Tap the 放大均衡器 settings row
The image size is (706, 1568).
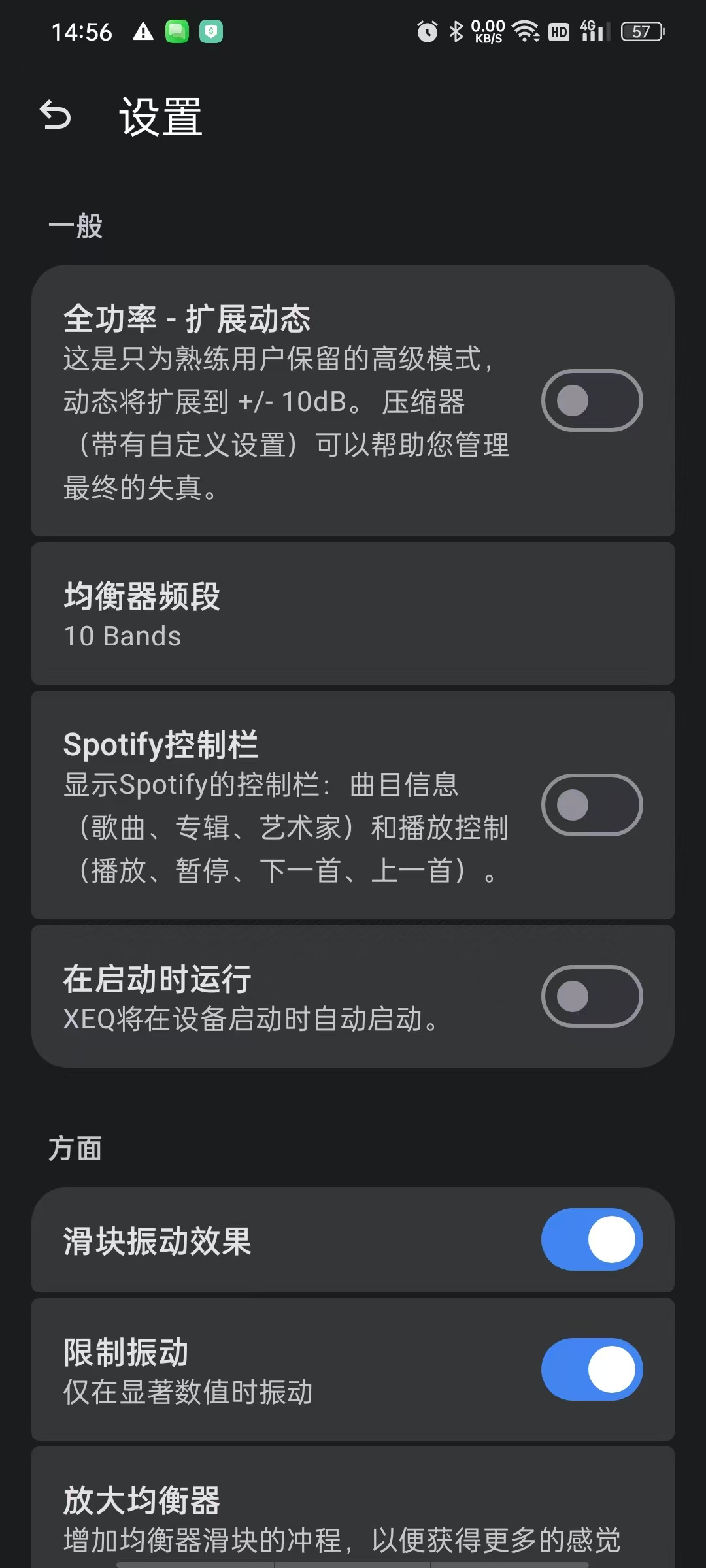coord(353,1508)
